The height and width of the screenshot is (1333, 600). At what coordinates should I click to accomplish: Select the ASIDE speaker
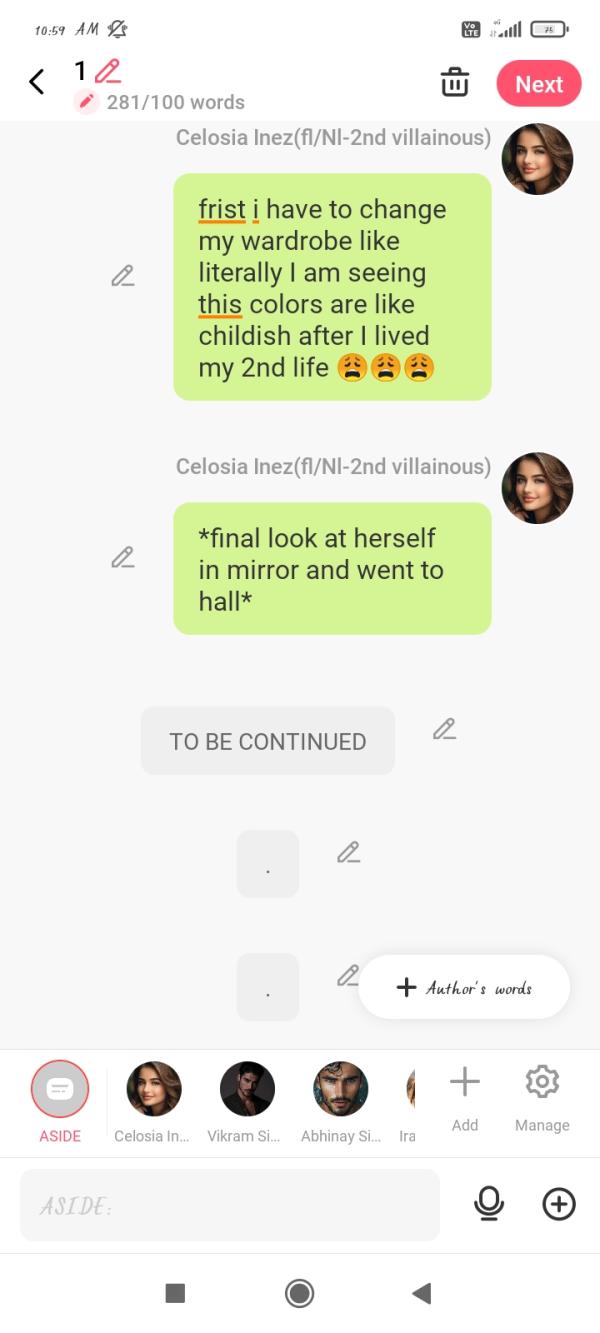pos(60,1090)
